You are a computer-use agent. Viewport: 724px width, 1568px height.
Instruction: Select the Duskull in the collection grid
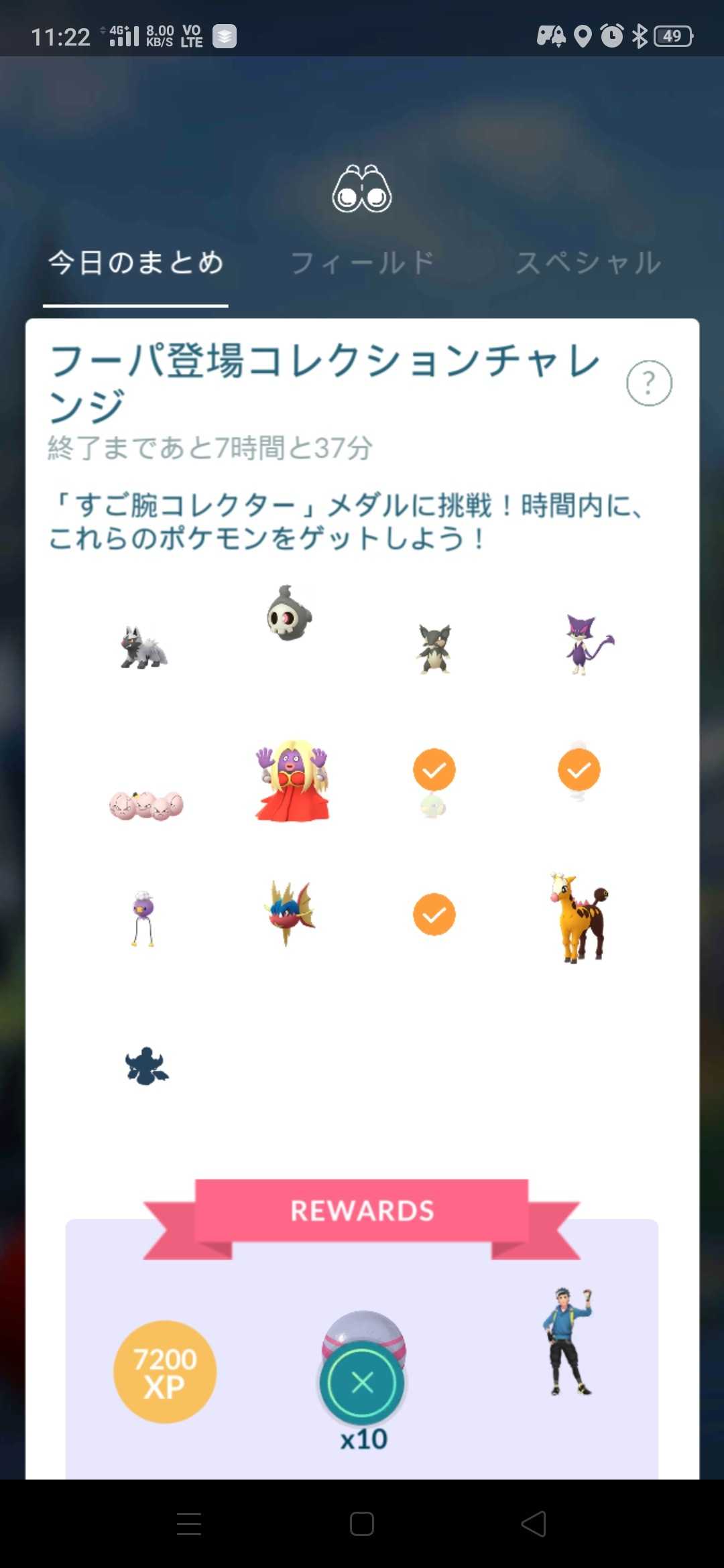pyautogui.click(x=290, y=613)
